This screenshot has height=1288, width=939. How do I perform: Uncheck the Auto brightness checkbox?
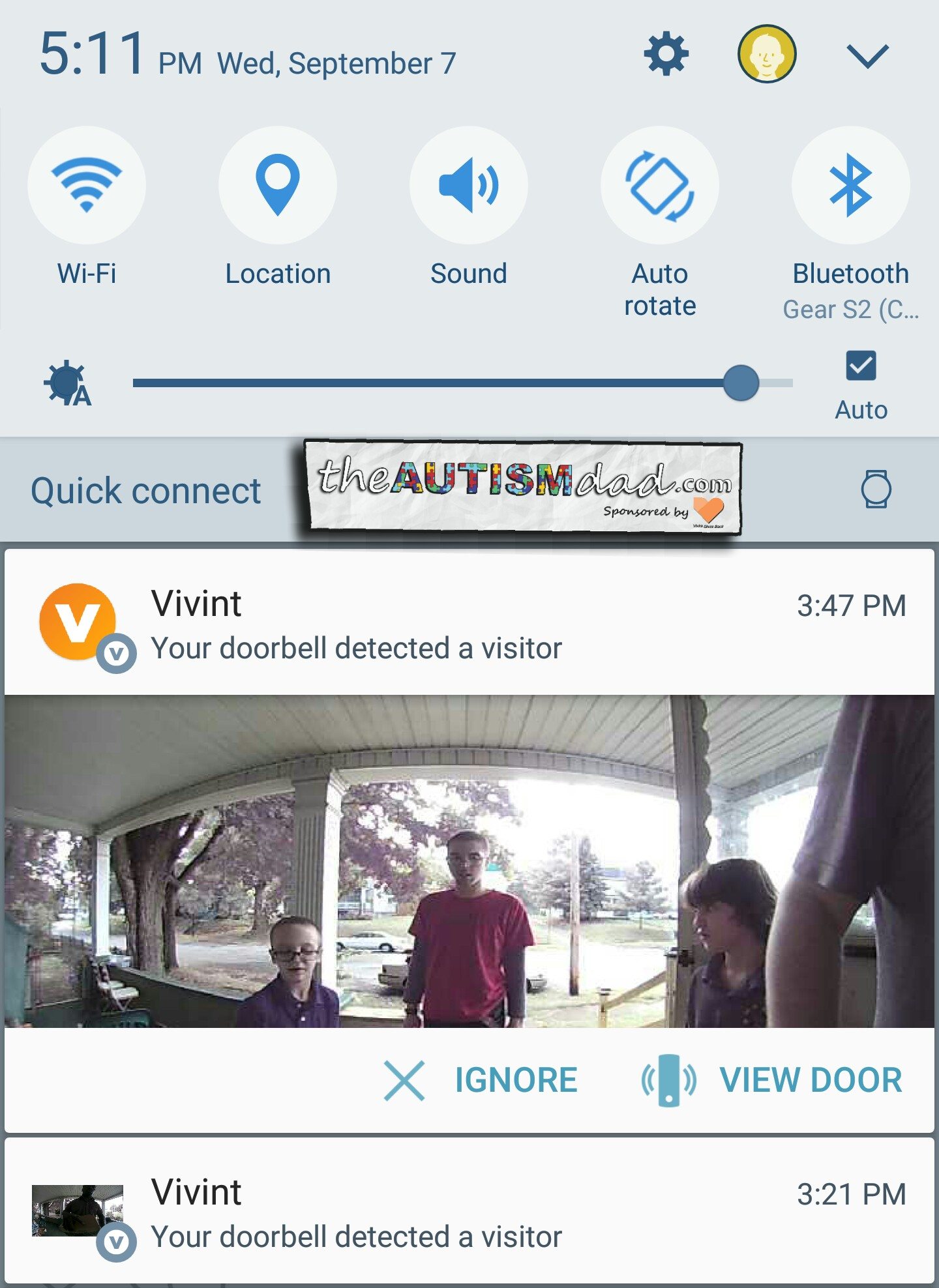tap(861, 366)
